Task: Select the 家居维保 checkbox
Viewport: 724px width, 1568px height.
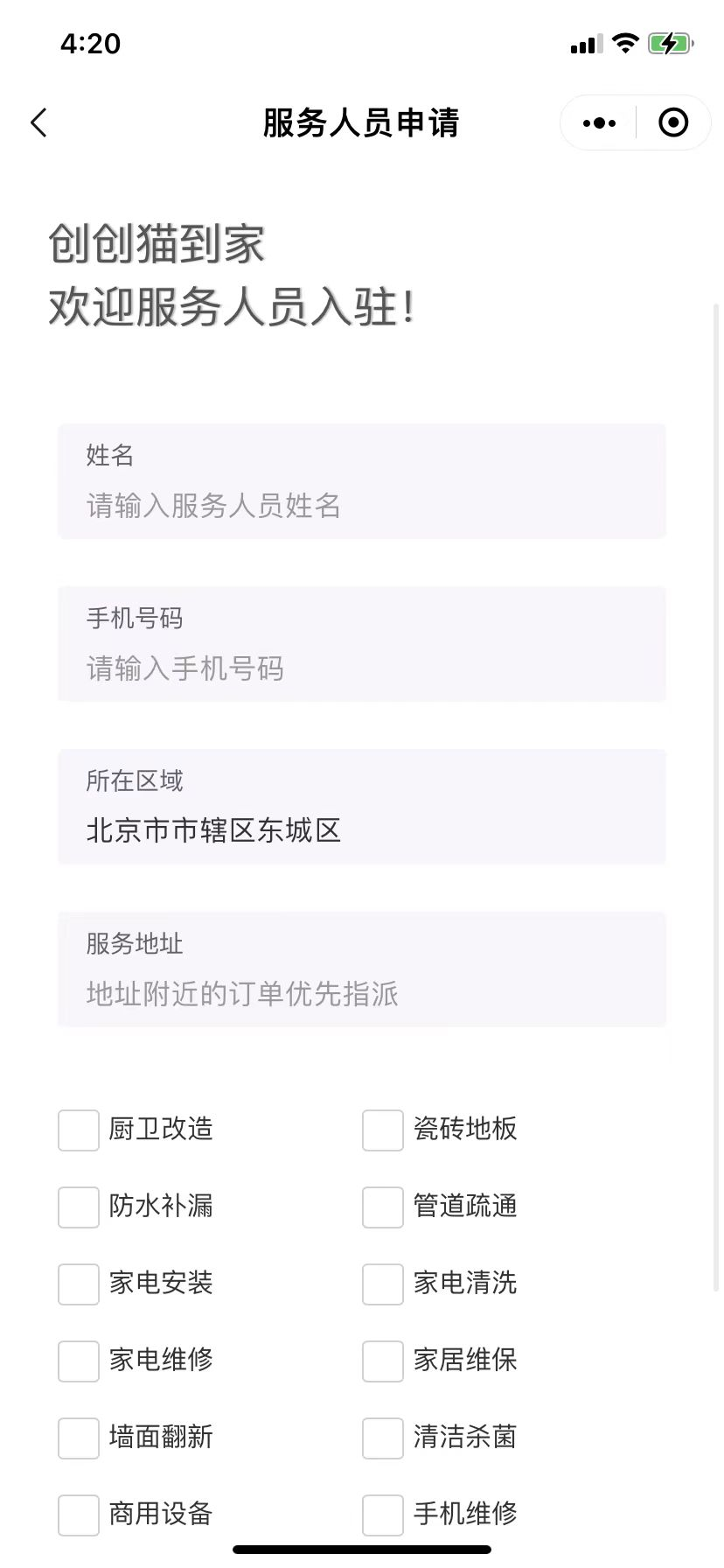Action: point(383,1361)
